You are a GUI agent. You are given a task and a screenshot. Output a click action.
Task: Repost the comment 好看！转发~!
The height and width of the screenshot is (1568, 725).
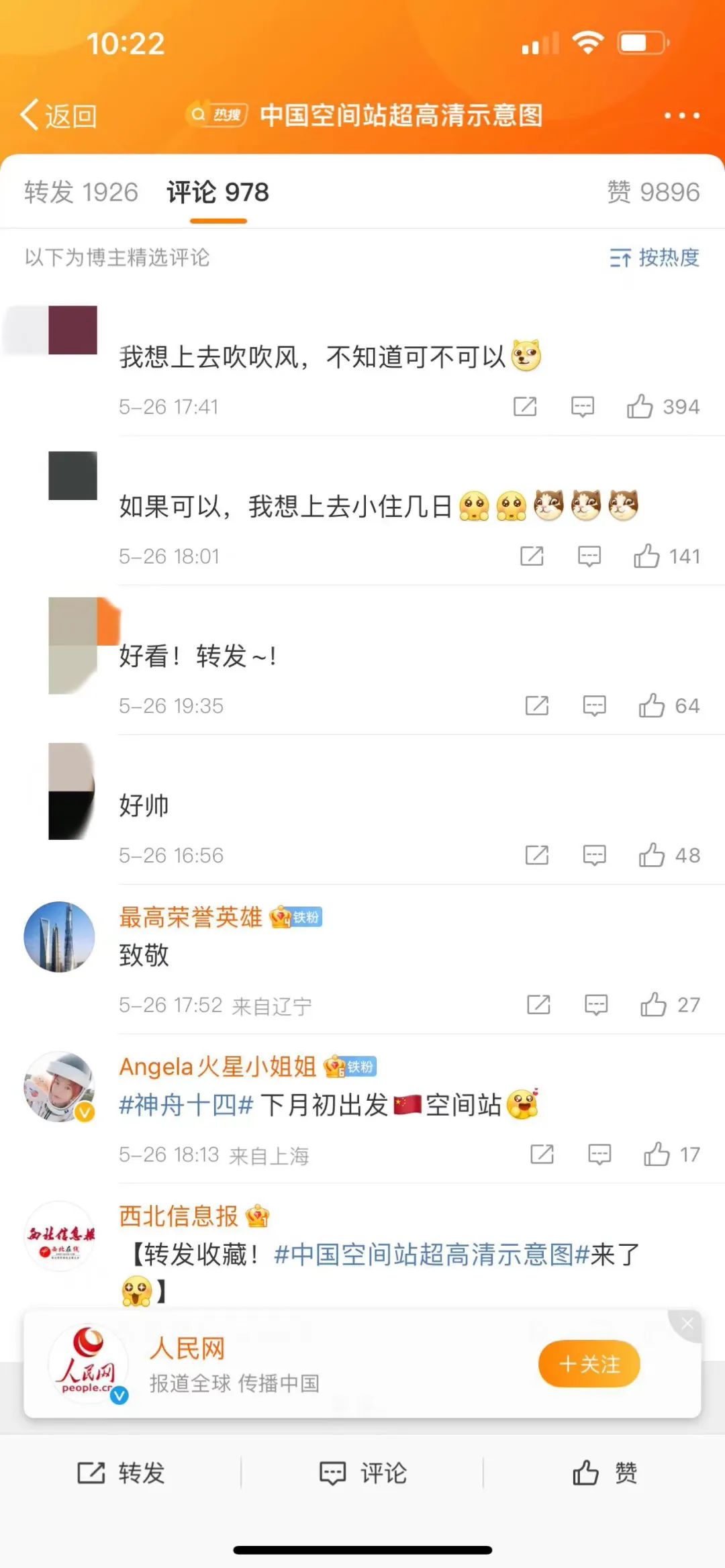[x=536, y=706]
